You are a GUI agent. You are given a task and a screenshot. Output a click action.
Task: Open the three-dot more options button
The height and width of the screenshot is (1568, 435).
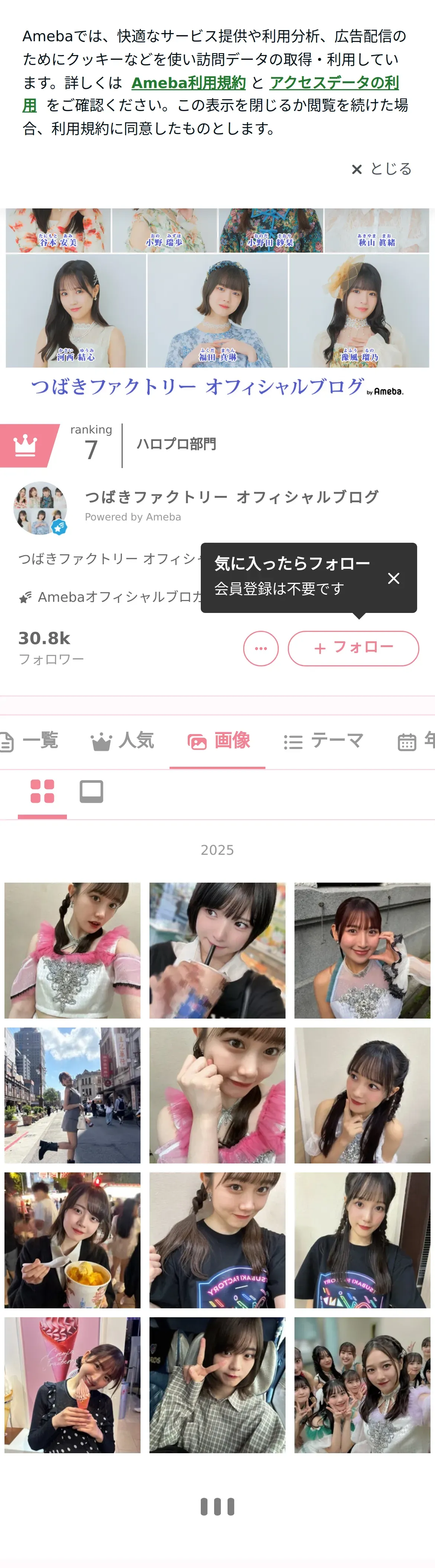(261, 648)
